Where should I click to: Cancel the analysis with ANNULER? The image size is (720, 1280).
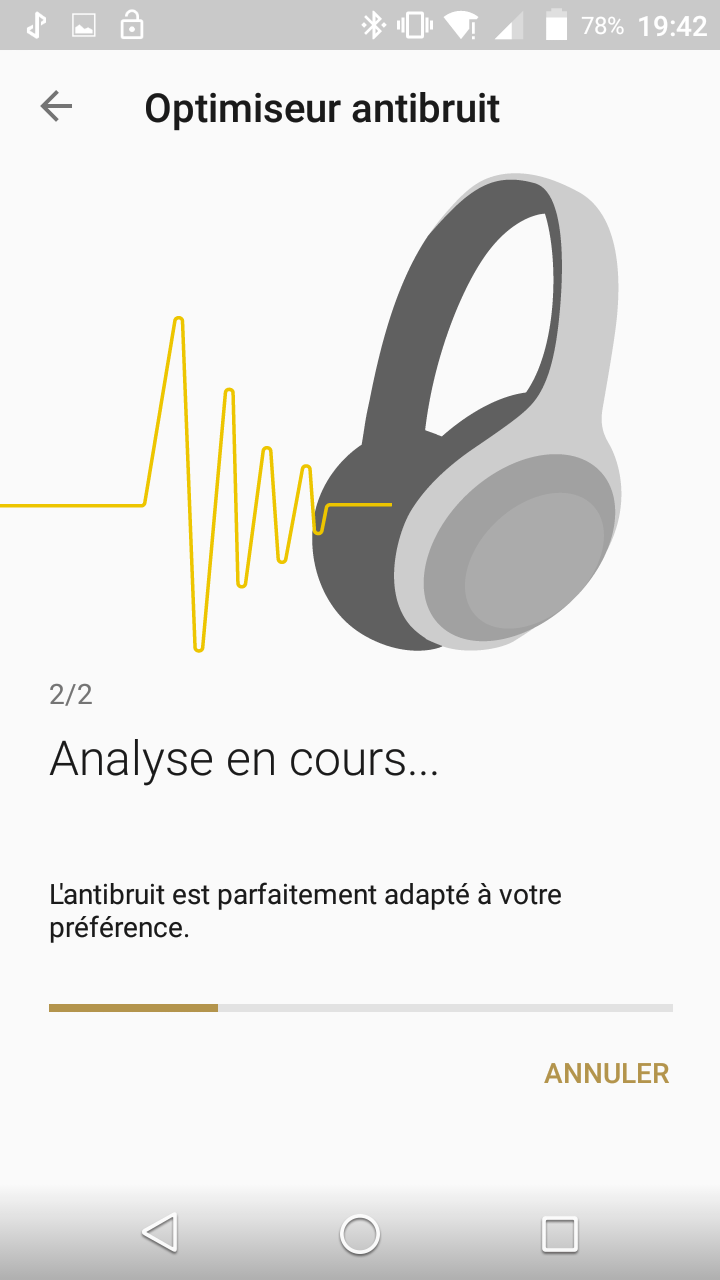click(606, 1073)
